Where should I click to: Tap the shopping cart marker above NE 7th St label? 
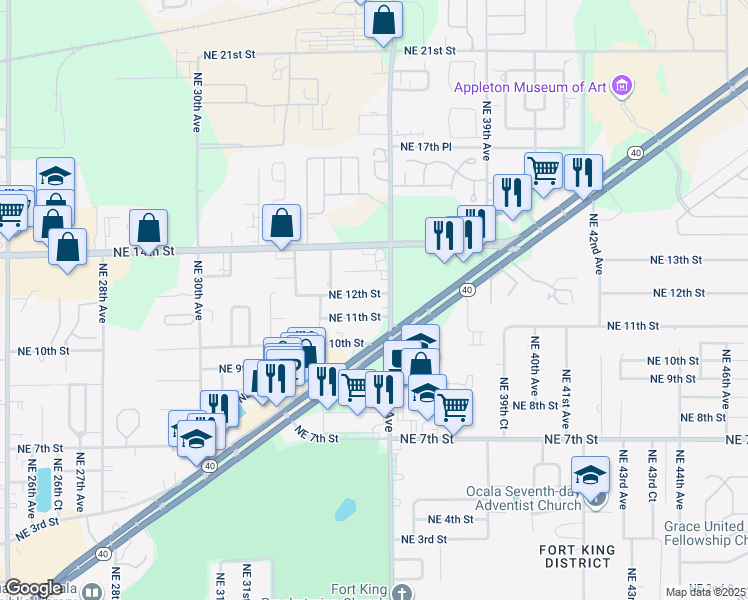(x=453, y=405)
